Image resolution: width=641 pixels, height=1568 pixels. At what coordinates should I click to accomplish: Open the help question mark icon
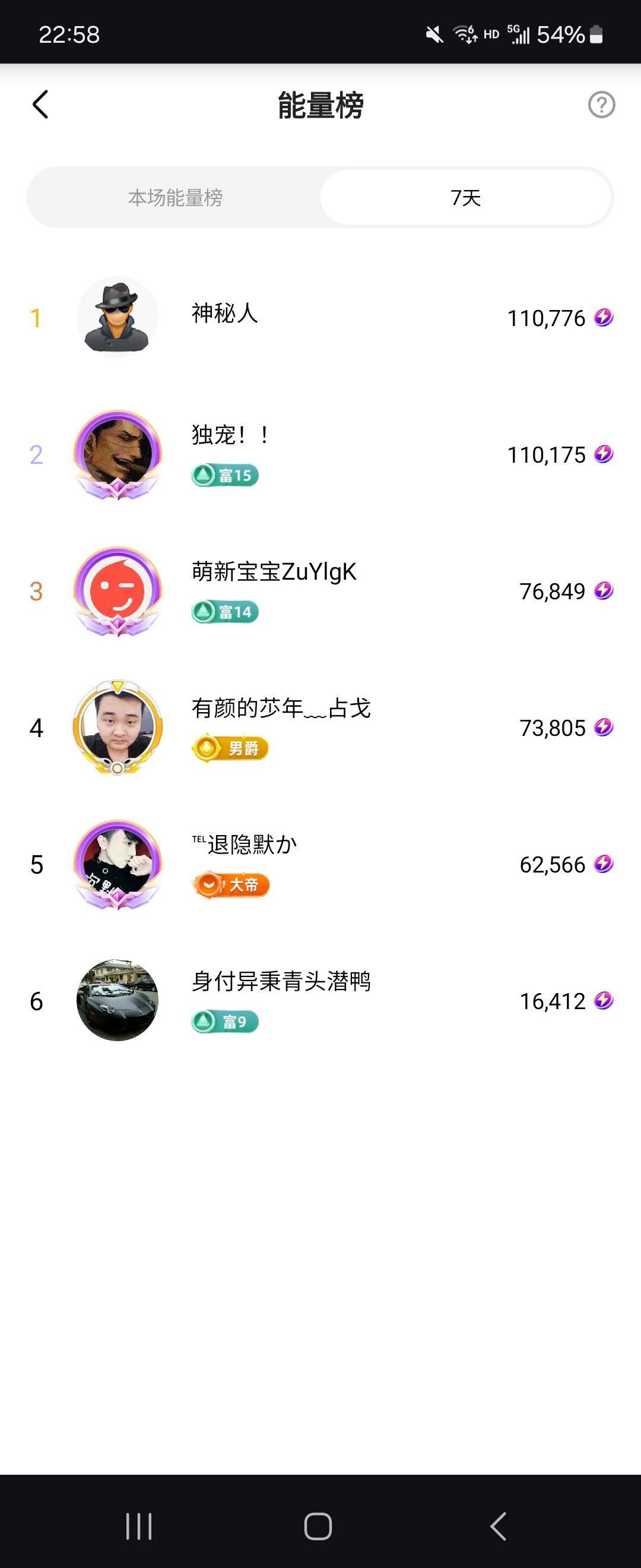(601, 105)
